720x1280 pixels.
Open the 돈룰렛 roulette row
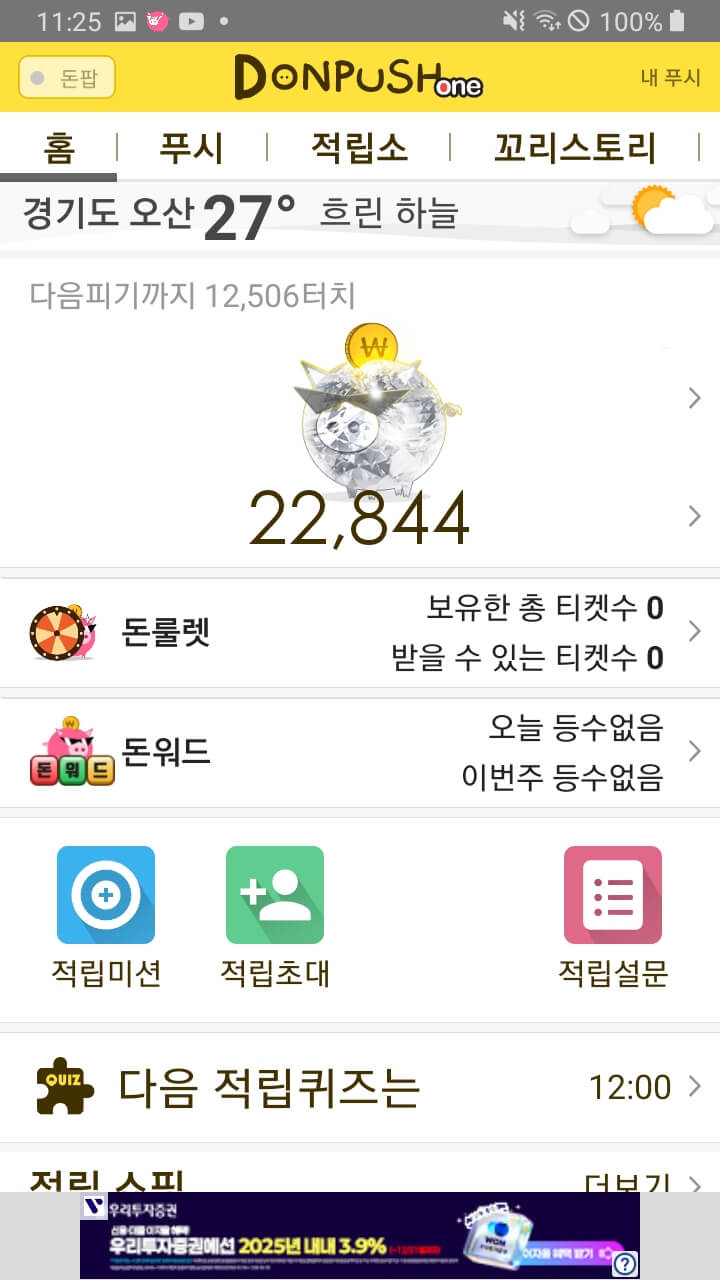[360, 632]
